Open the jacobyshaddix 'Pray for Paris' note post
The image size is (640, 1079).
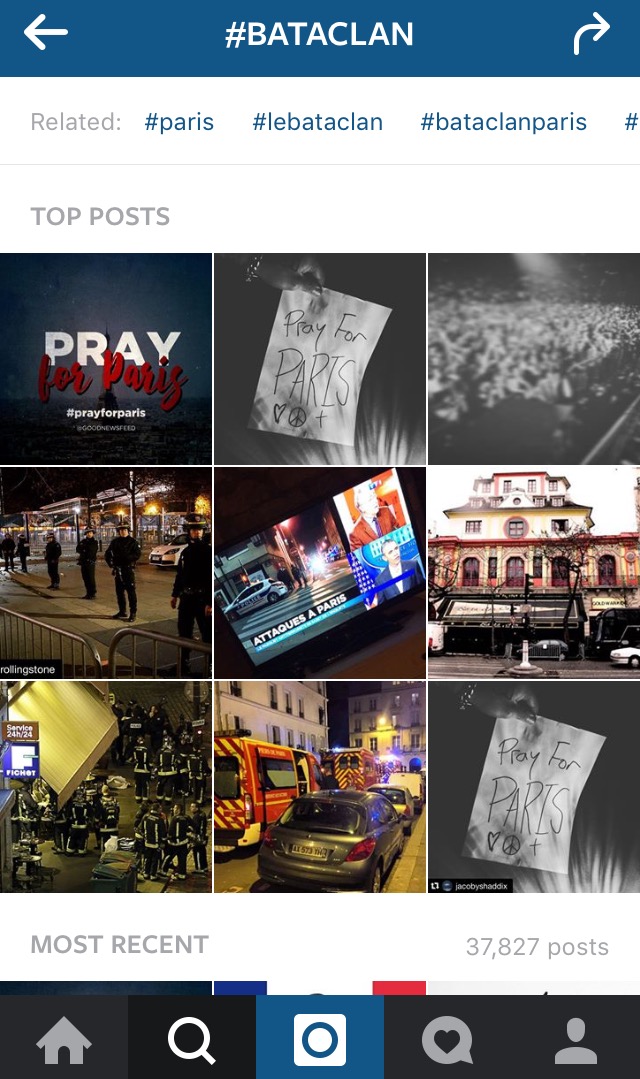click(x=534, y=786)
